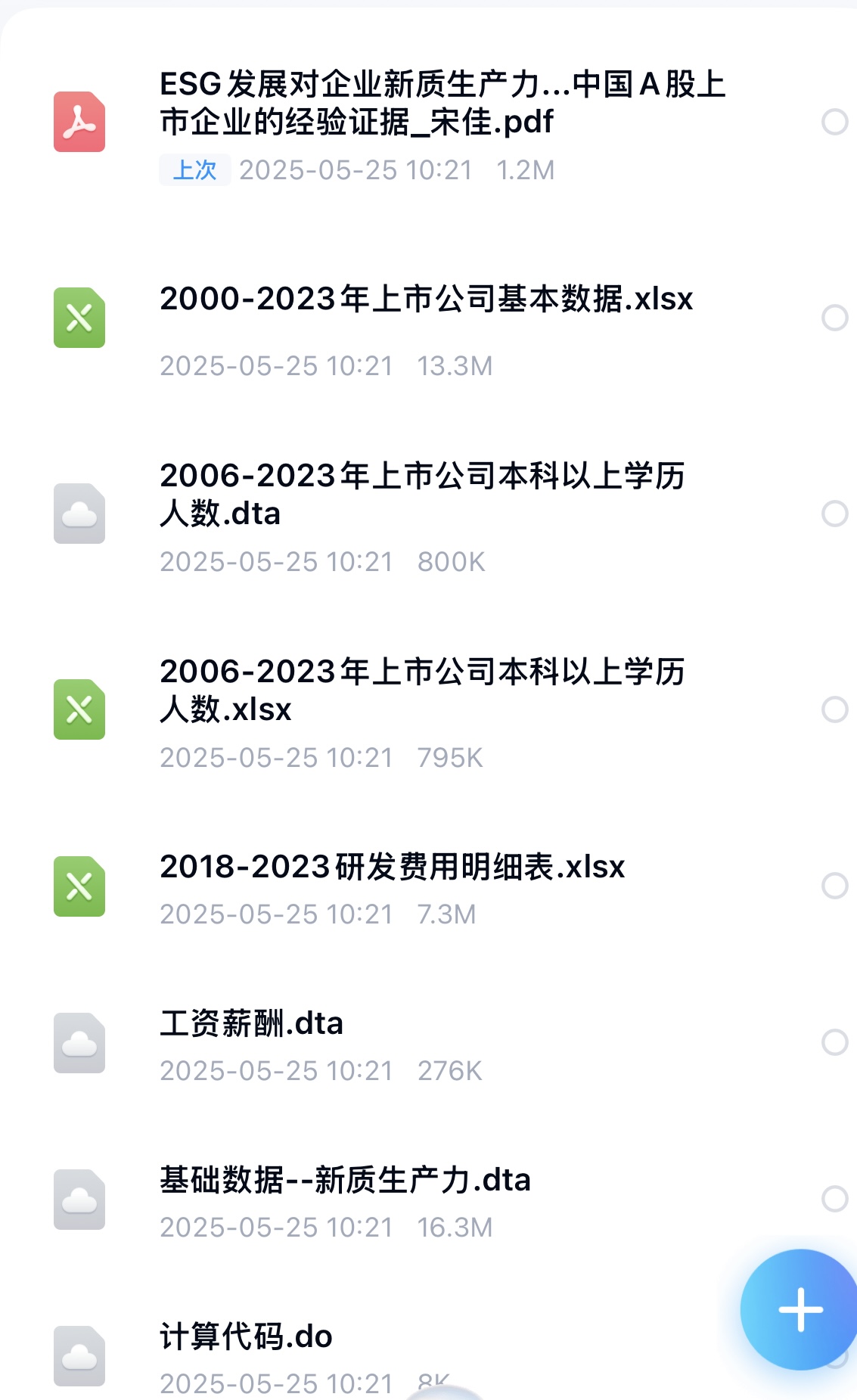Image resolution: width=857 pixels, height=1400 pixels.
Task: Select the ESG 宋佳.pdf file circle
Action: click(x=834, y=122)
